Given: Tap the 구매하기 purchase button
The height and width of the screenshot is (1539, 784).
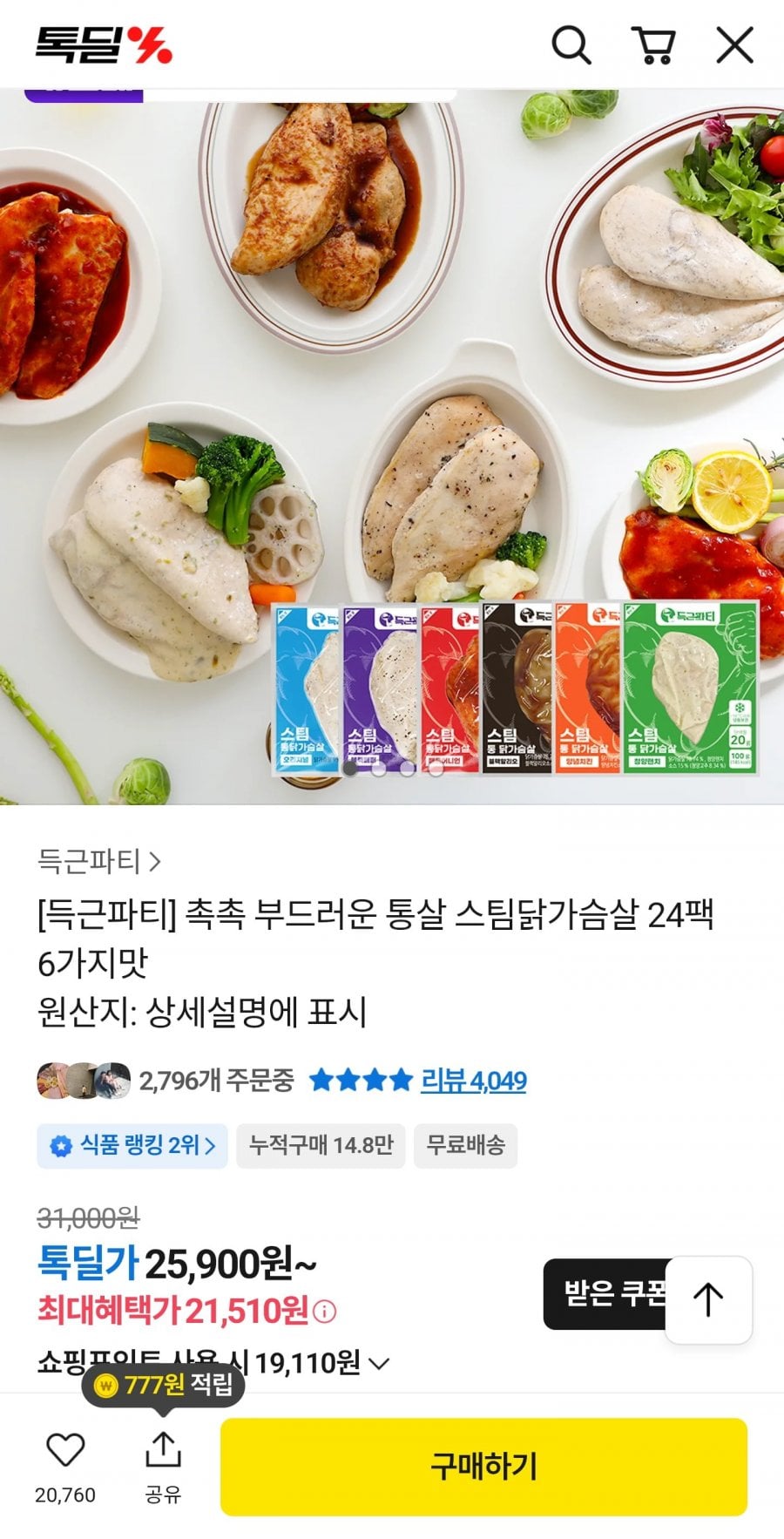Looking at the screenshot, I should tap(483, 1467).
